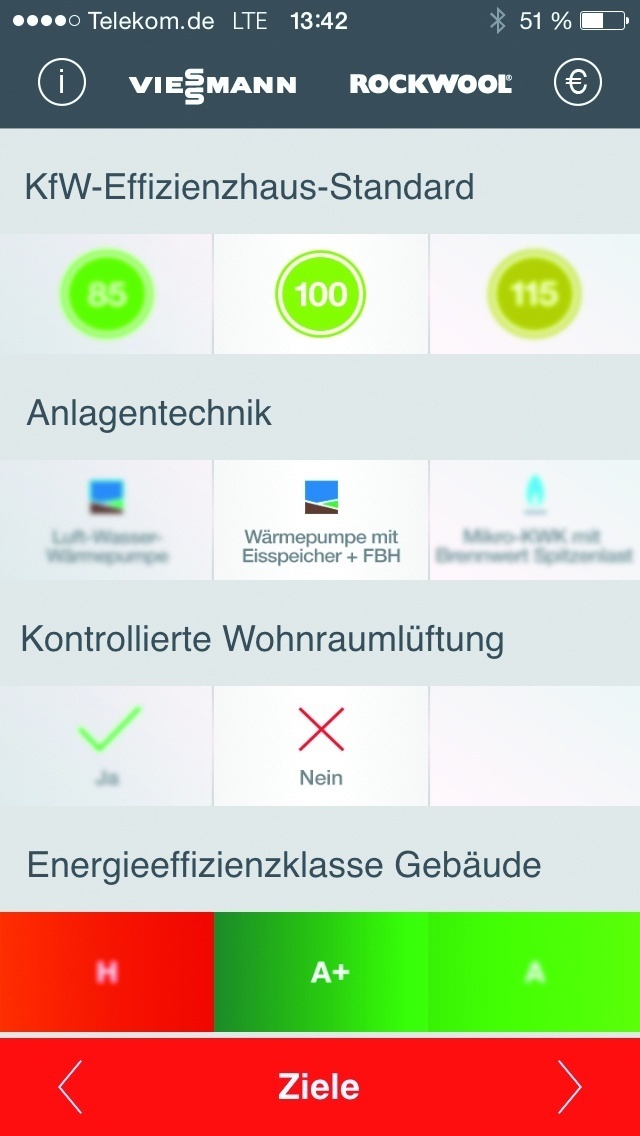Open the euro cost icon
The height and width of the screenshot is (1136, 640).
578,83
